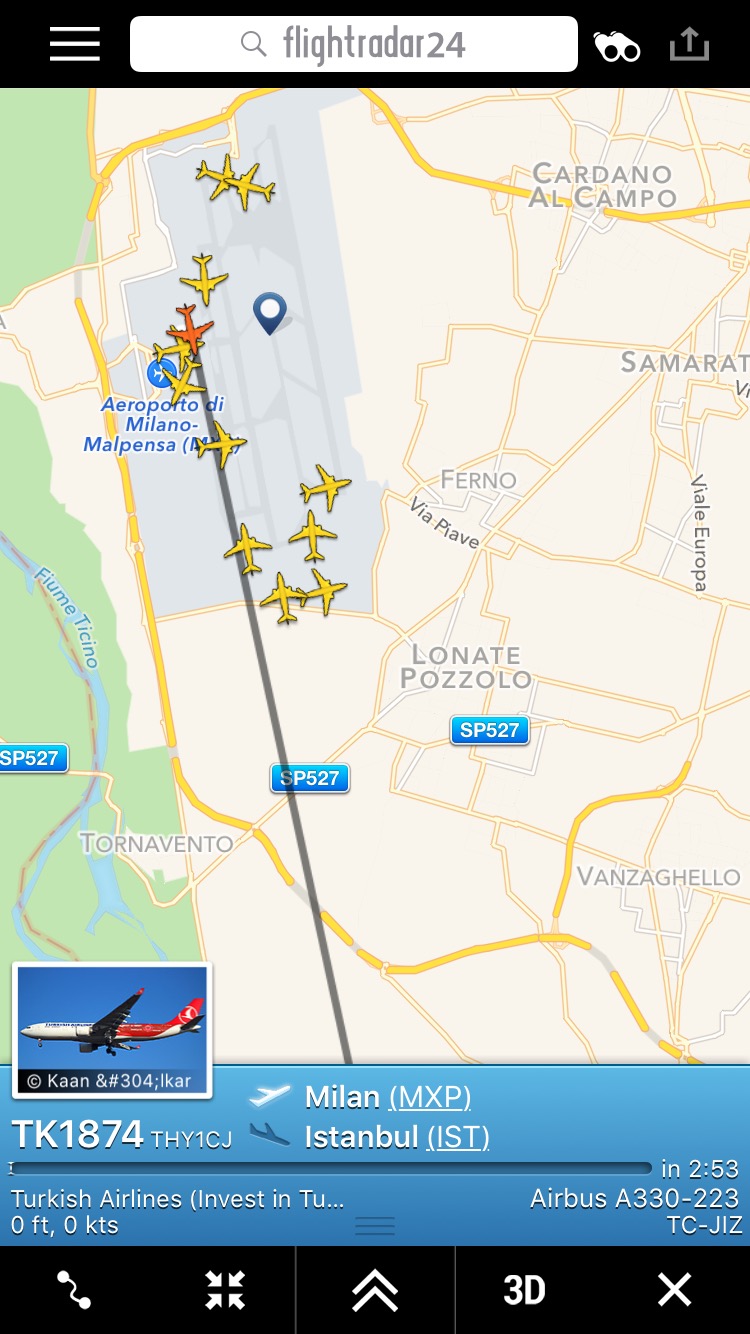The image size is (750, 1334).
Task: Select the orange highlighted aircraft
Action: click(190, 327)
